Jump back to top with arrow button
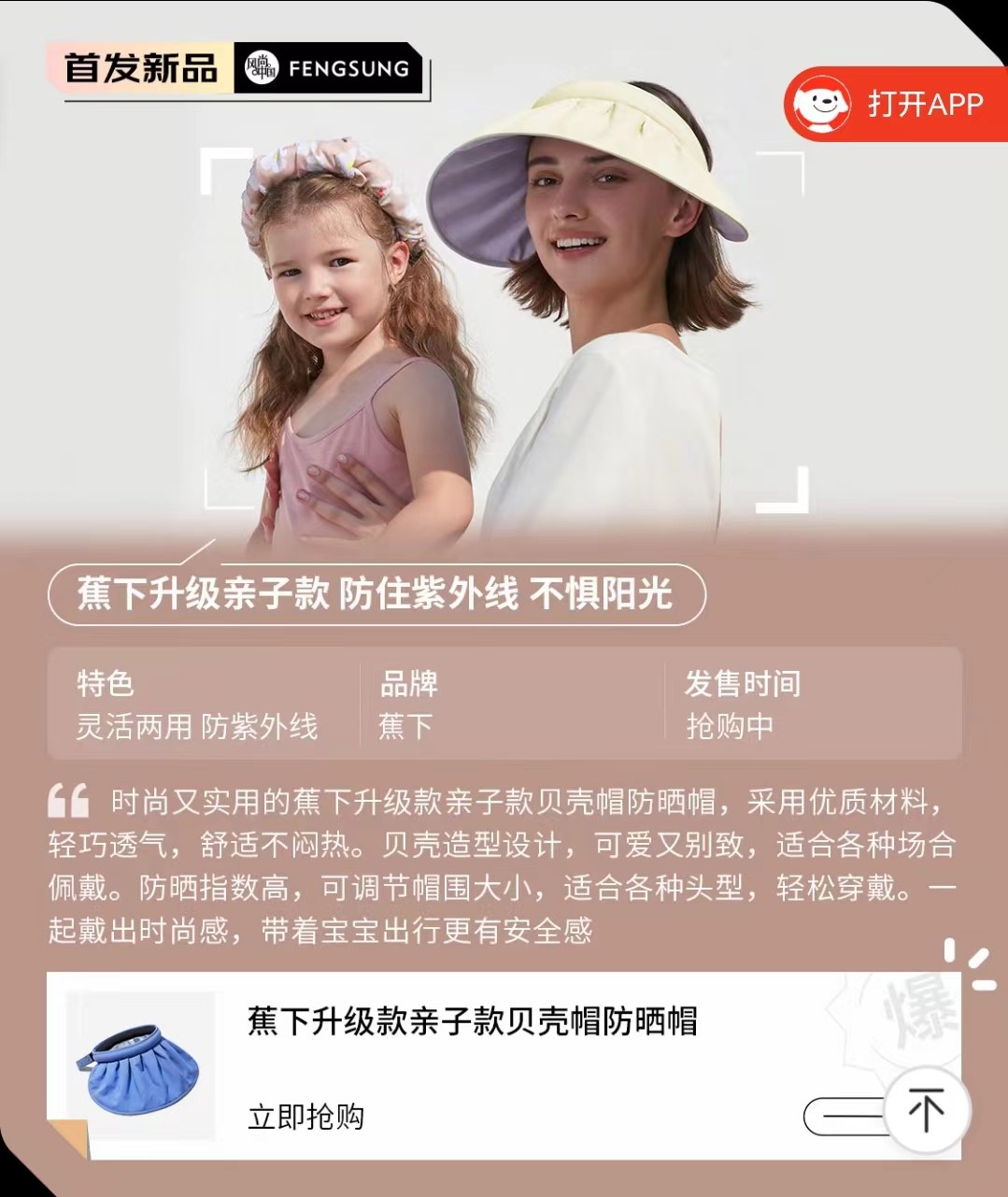The height and width of the screenshot is (1197, 1008). 926,1111
